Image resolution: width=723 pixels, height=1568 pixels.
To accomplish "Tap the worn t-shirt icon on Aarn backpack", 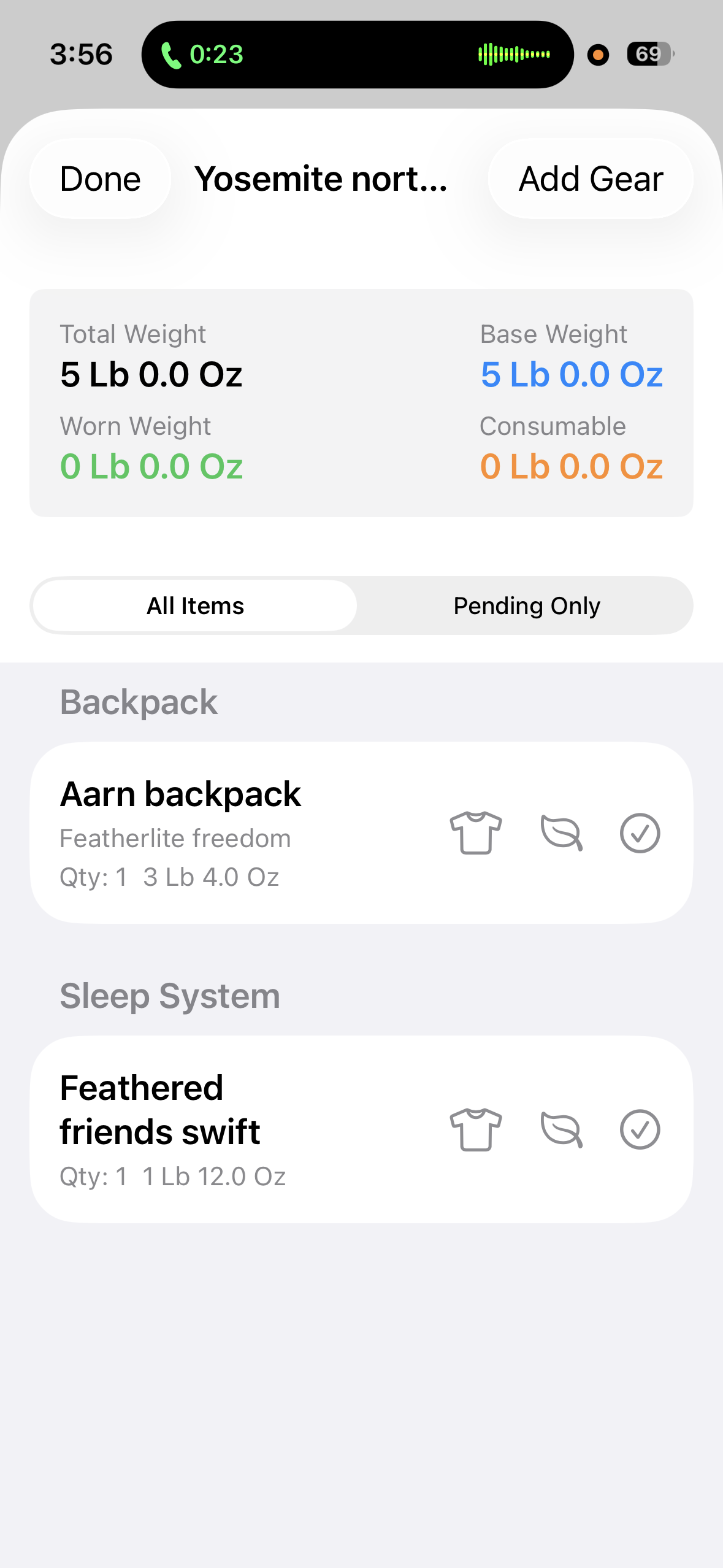I will (x=475, y=833).
